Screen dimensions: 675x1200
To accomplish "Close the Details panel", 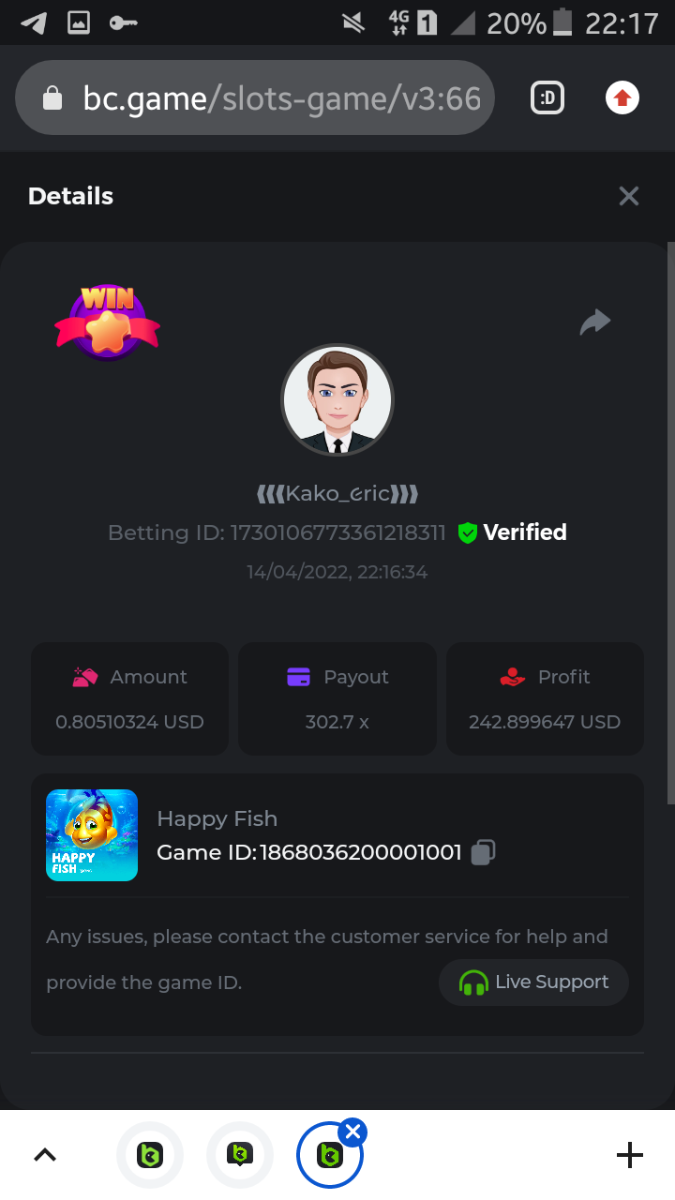I will (x=628, y=196).
